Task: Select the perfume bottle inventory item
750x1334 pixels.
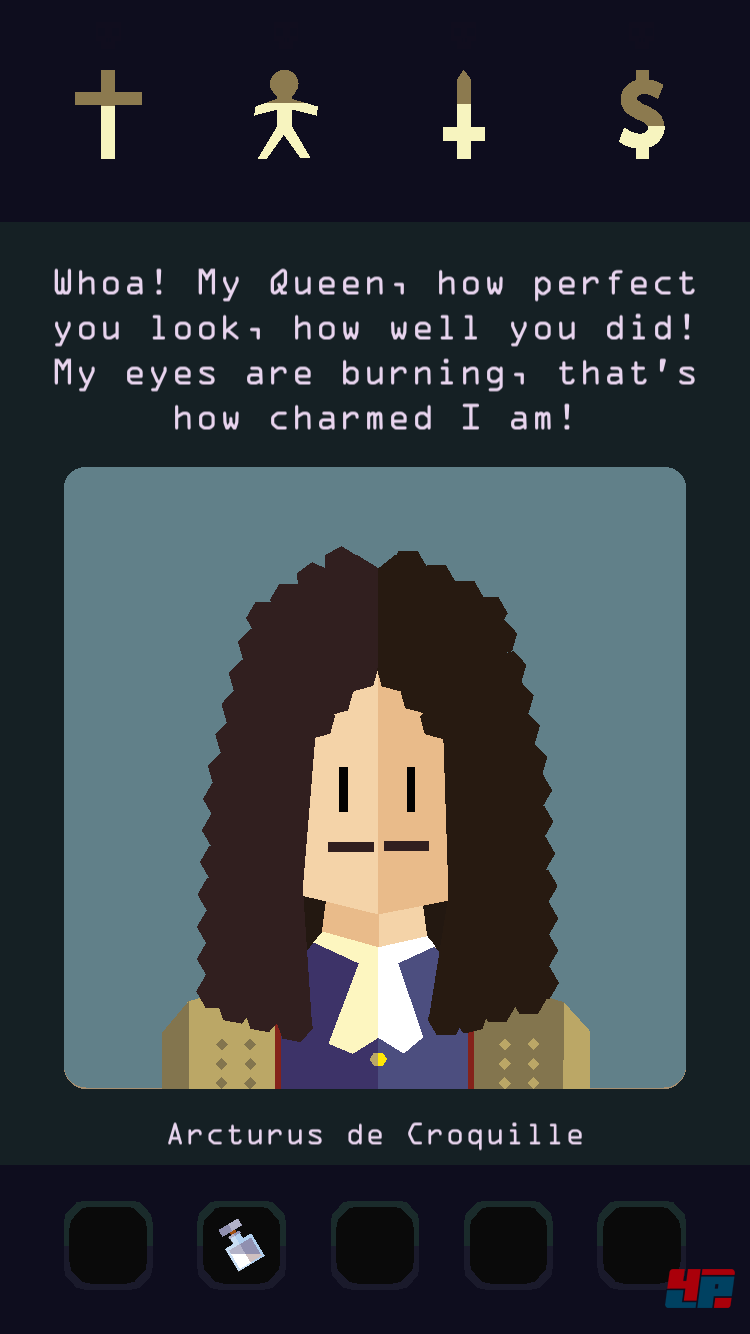Action: (241, 1245)
